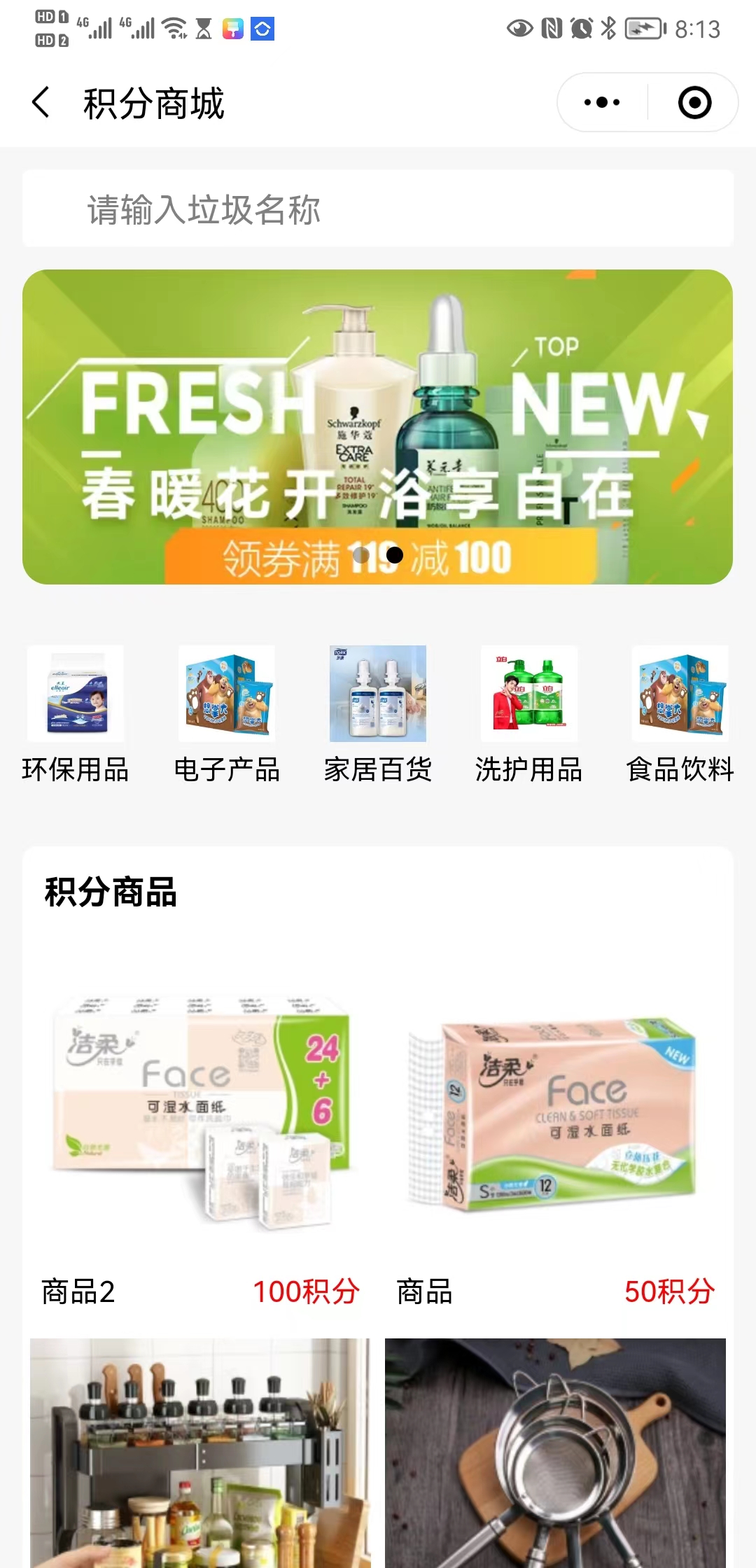Close the mini program with the circle button
Viewport: 756px width, 1568px height.
pos(694,103)
